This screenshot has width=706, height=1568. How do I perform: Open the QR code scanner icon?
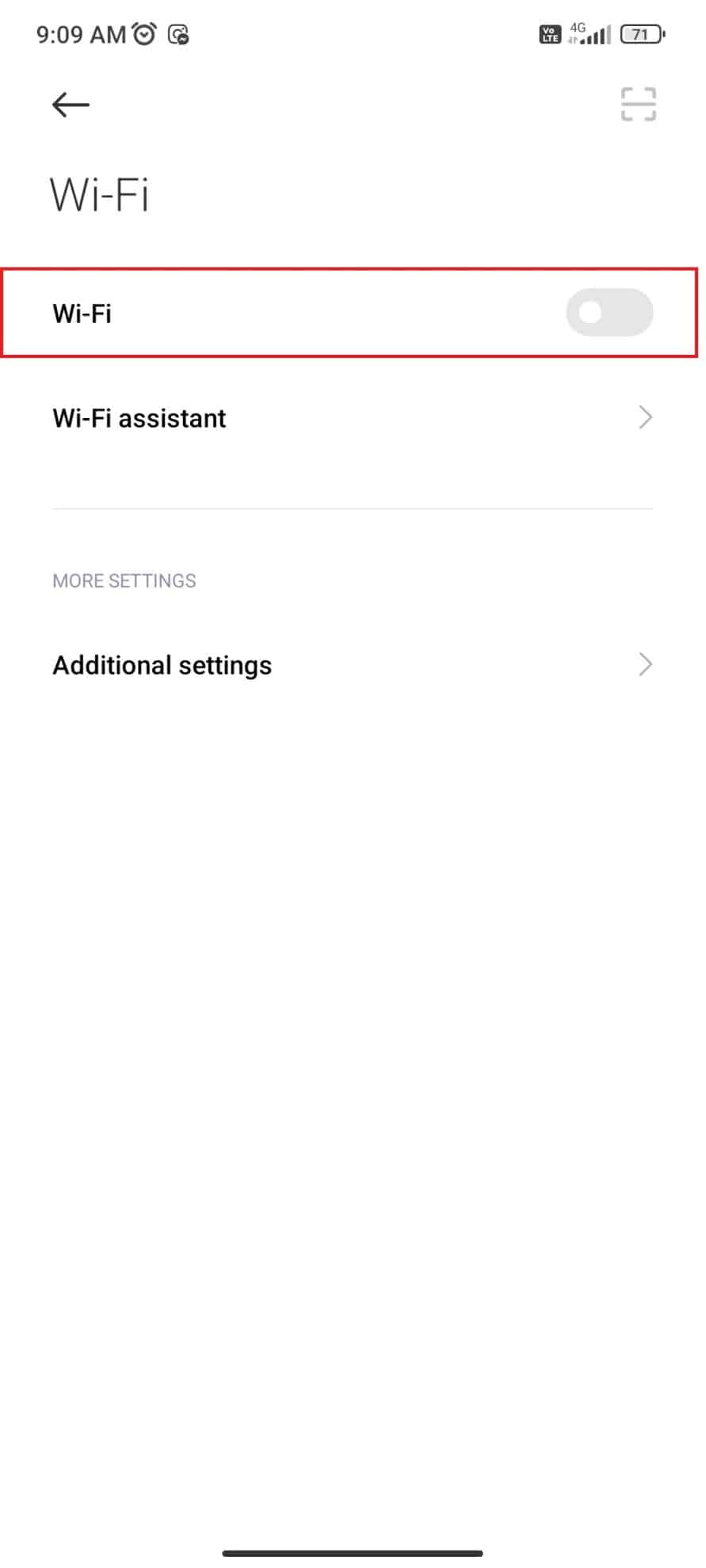coord(638,105)
